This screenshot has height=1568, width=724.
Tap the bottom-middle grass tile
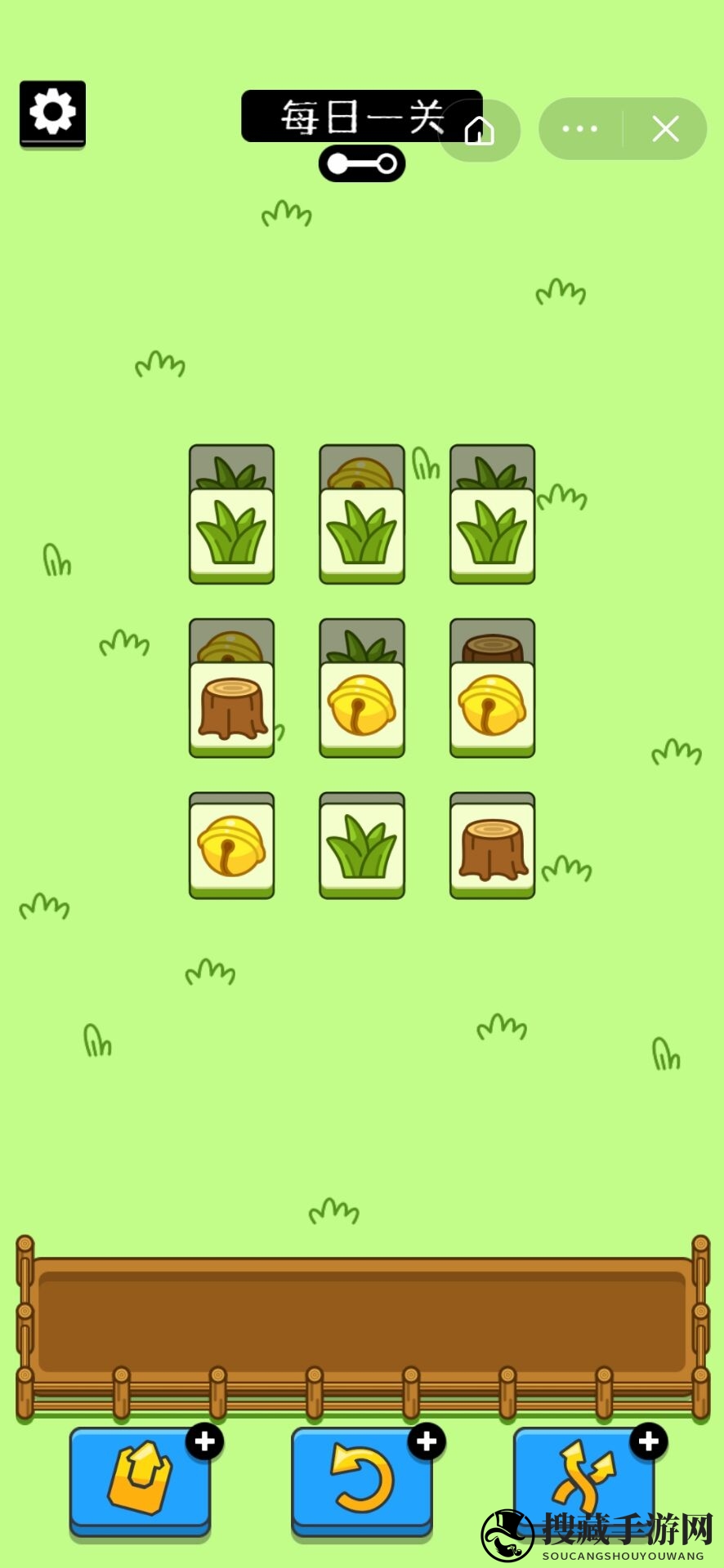362,848
